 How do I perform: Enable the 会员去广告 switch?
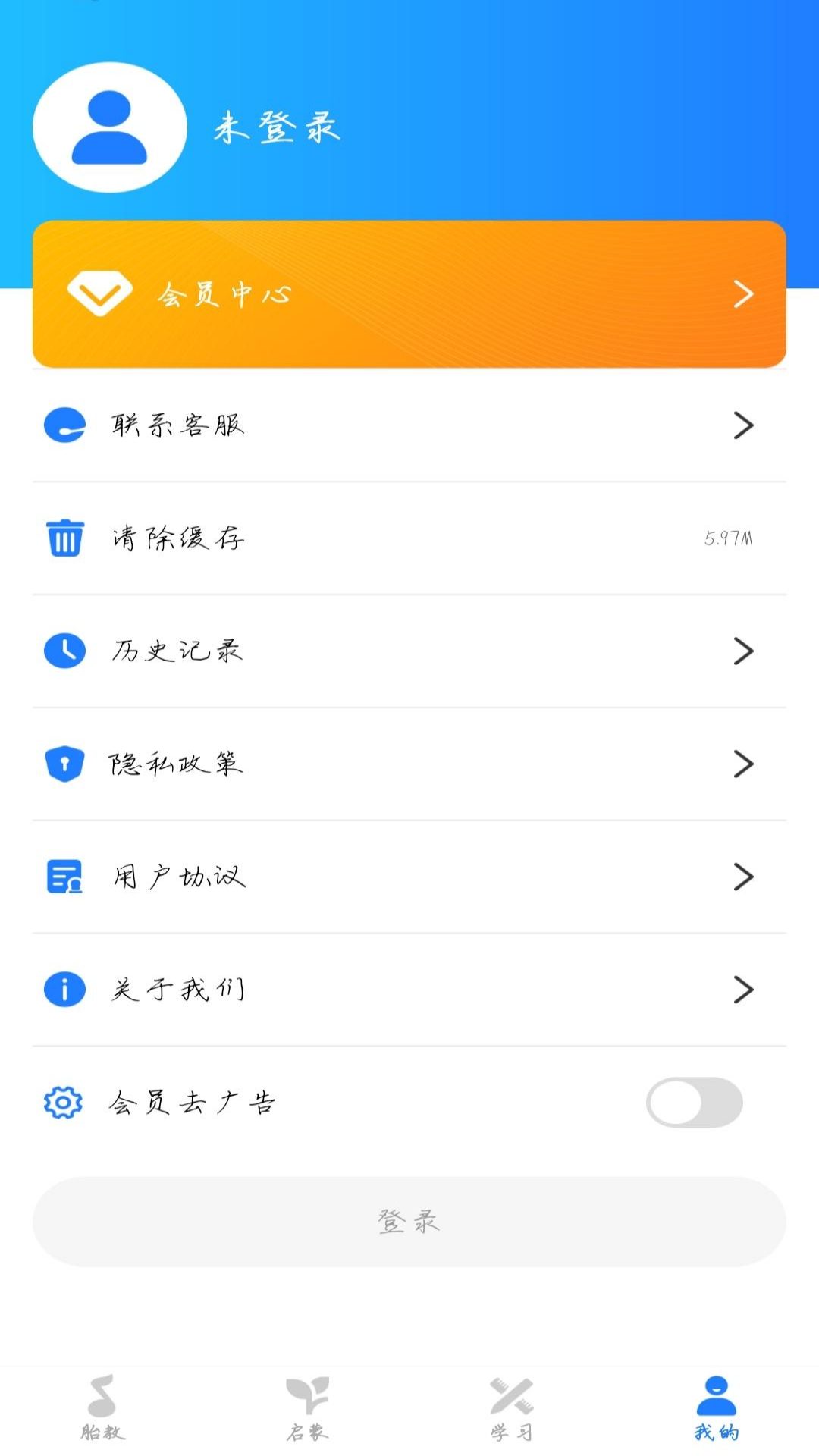[x=695, y=1103]
